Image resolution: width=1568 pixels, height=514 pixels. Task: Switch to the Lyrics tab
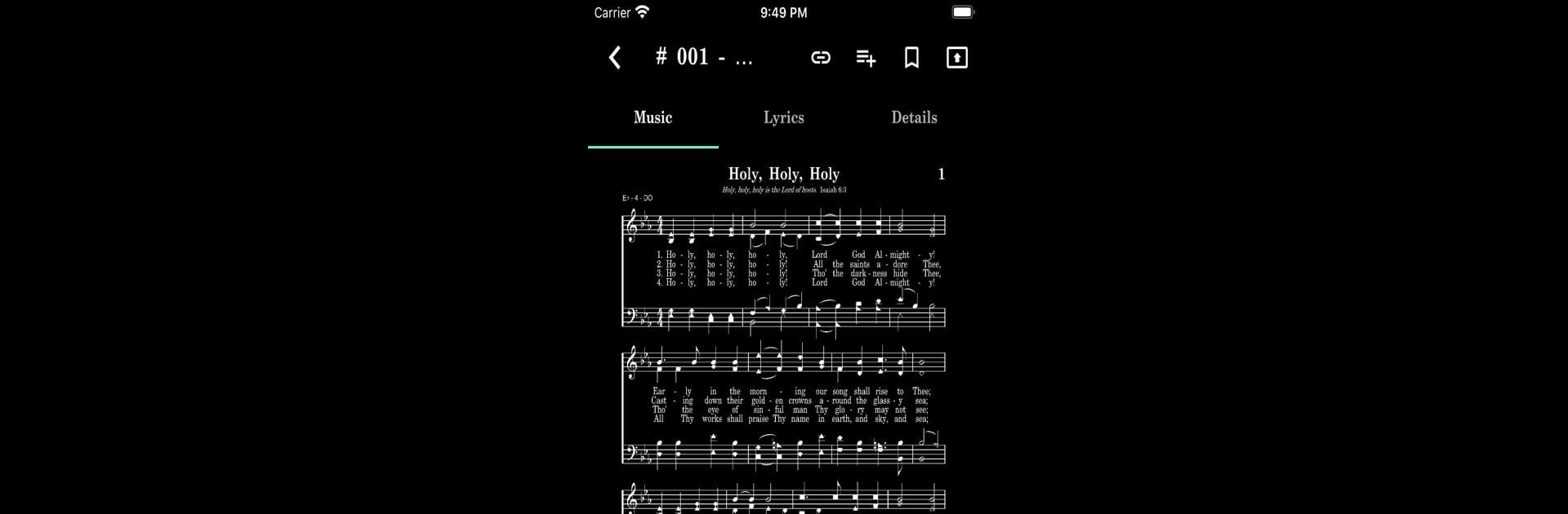pos(783,117)
